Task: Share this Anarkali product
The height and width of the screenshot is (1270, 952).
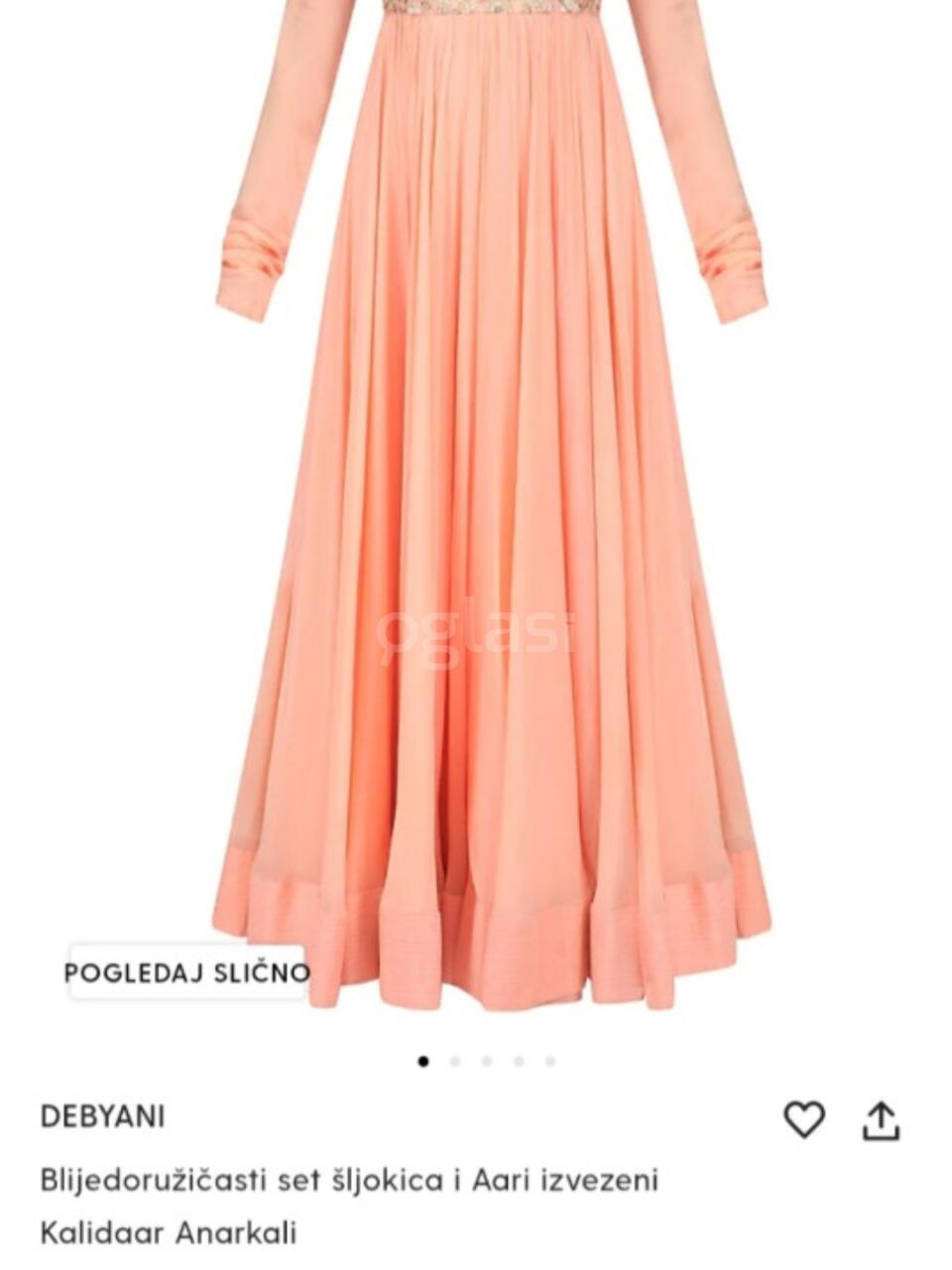Action: (881, 1121)
